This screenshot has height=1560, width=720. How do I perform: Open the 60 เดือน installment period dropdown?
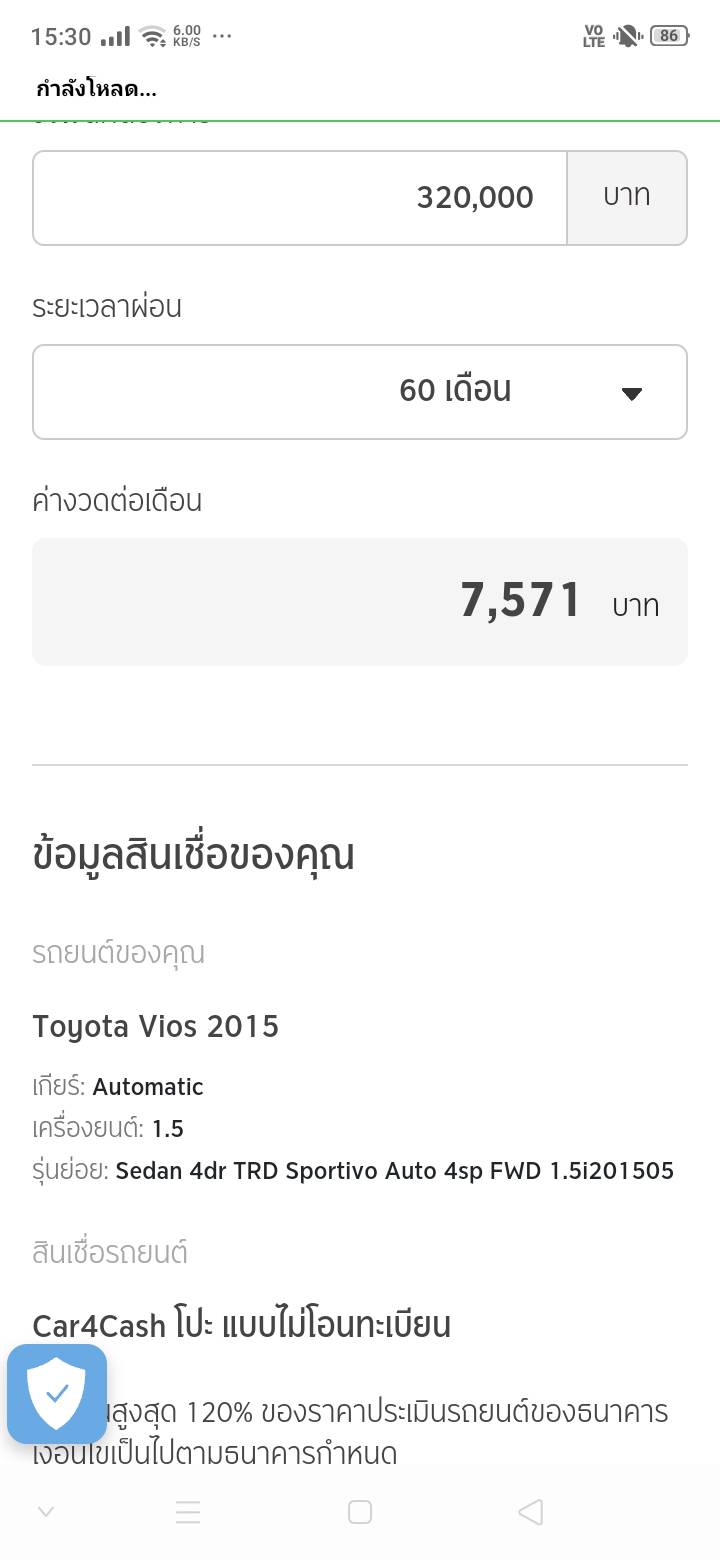coord(360,392)
